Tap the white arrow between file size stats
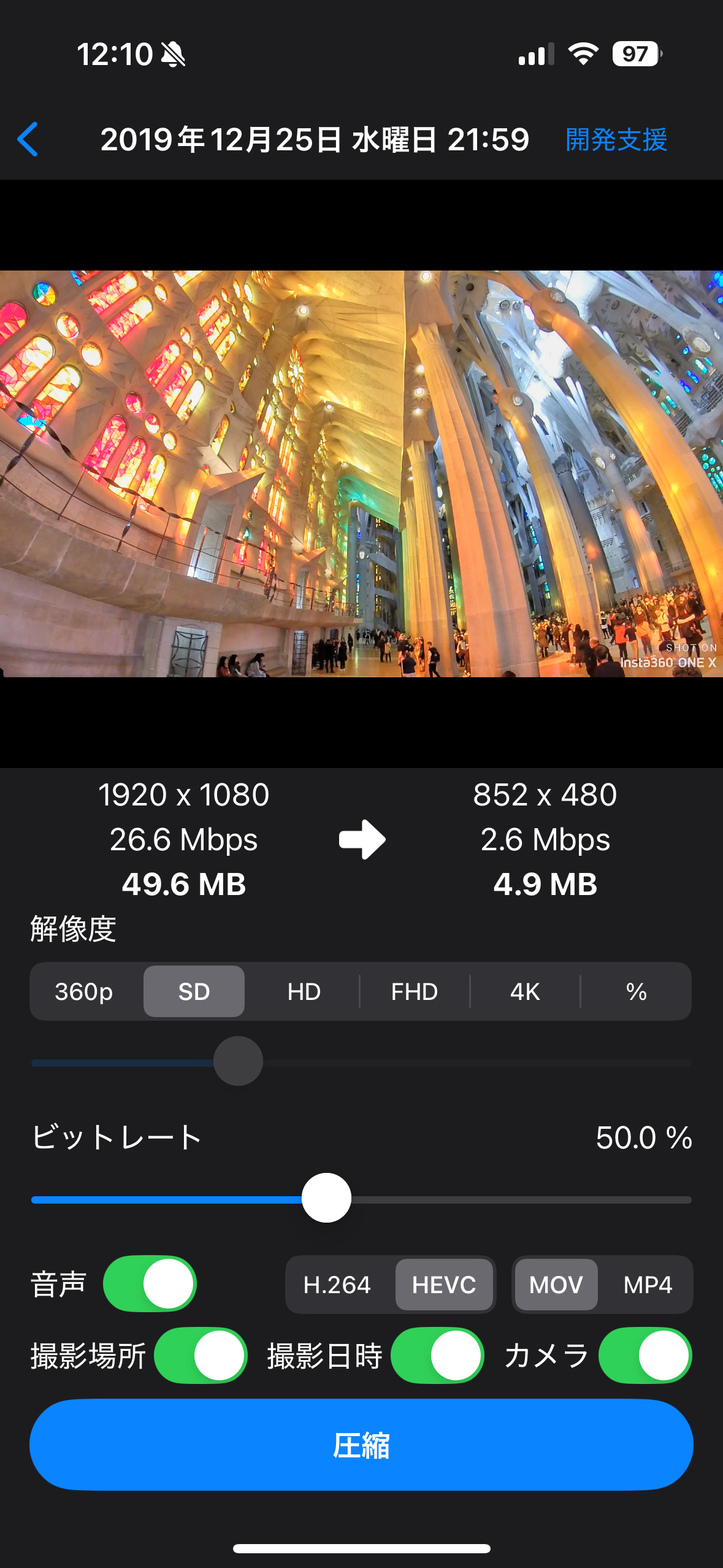Image resolution: width=723 pixels, height=1568 pixels. (362, 839)
